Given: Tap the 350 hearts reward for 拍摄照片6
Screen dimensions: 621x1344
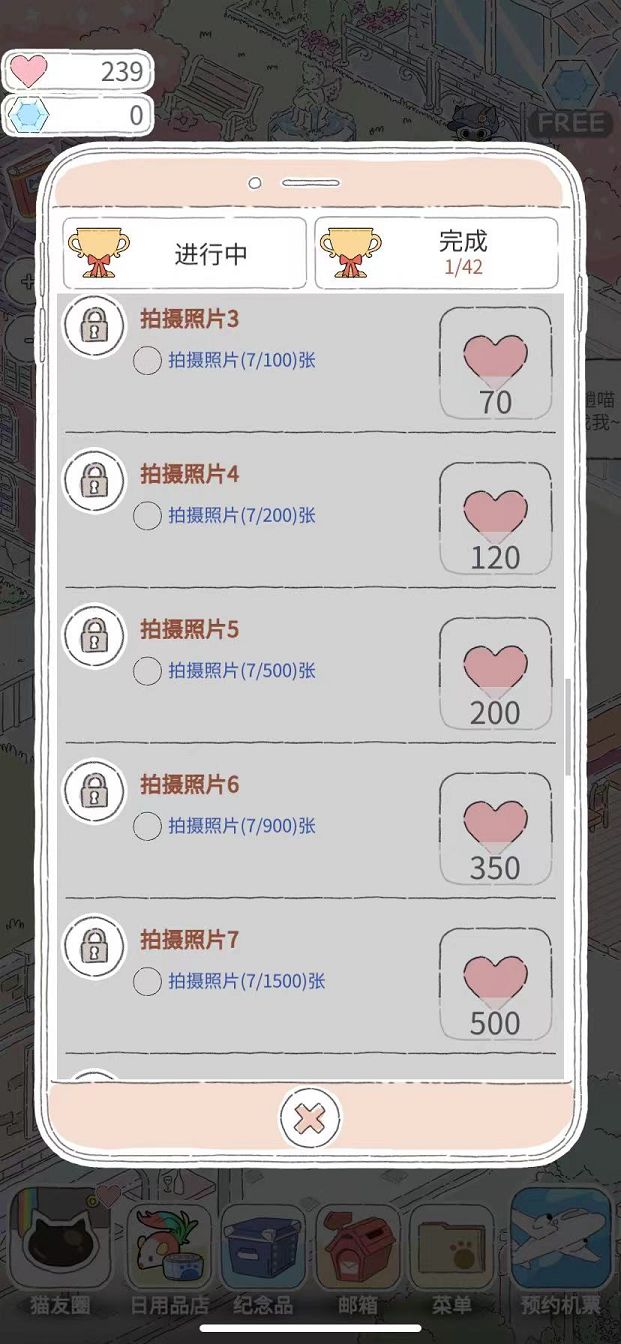Looking at the screenshot, I should pyautogui.click(x=495, y=829).
